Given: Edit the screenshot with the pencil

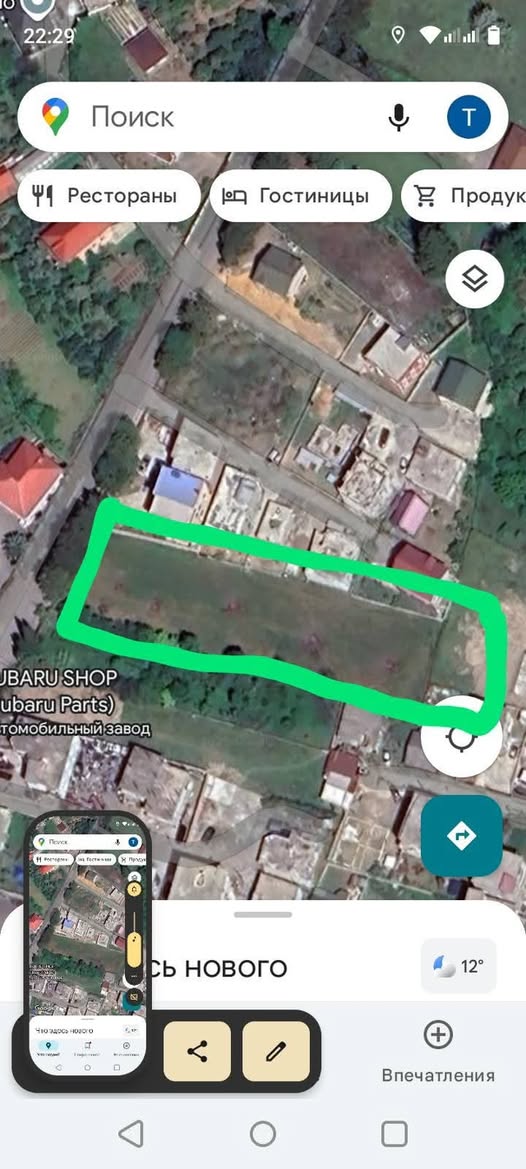Looking at the screenshot, I should (x=276, y=1051).
